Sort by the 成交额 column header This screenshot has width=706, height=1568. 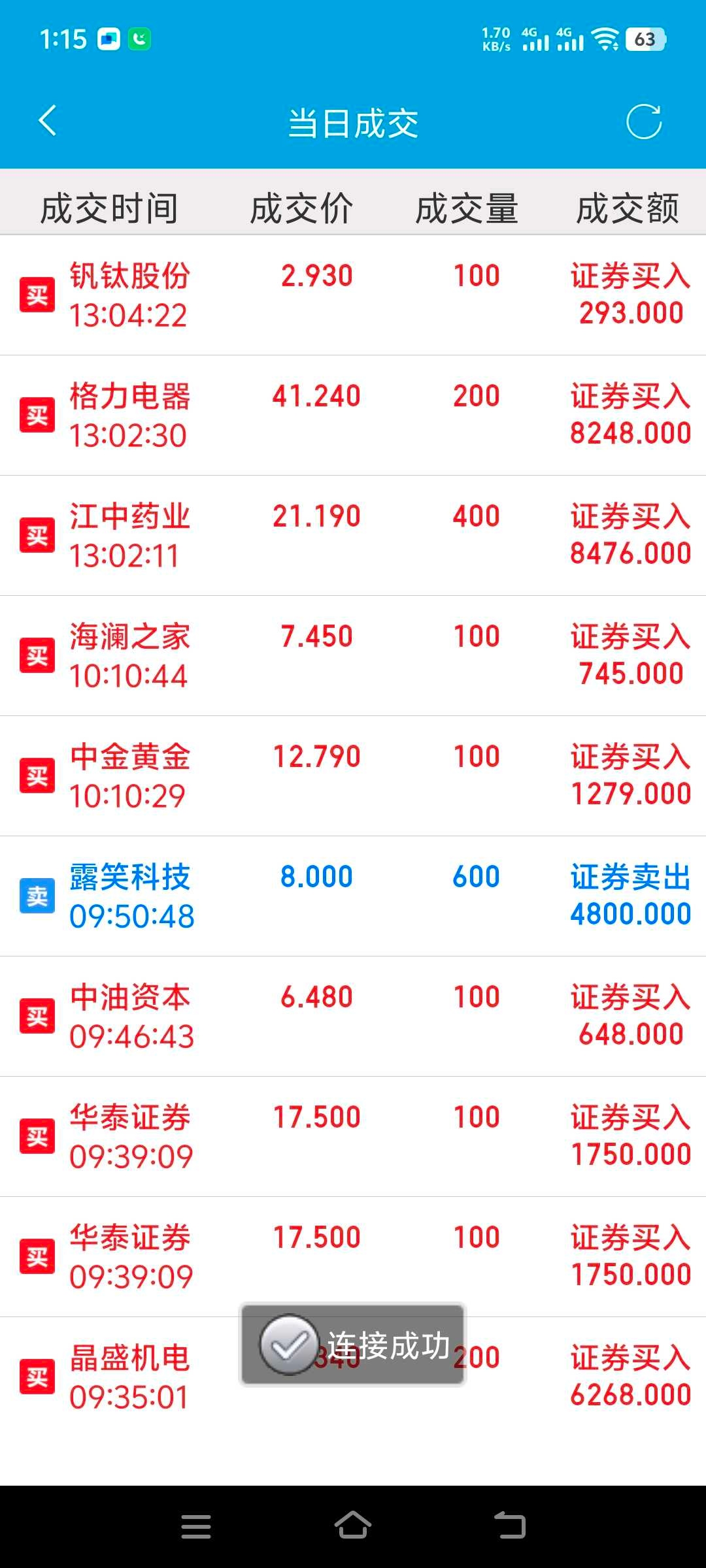pos(629,208)
